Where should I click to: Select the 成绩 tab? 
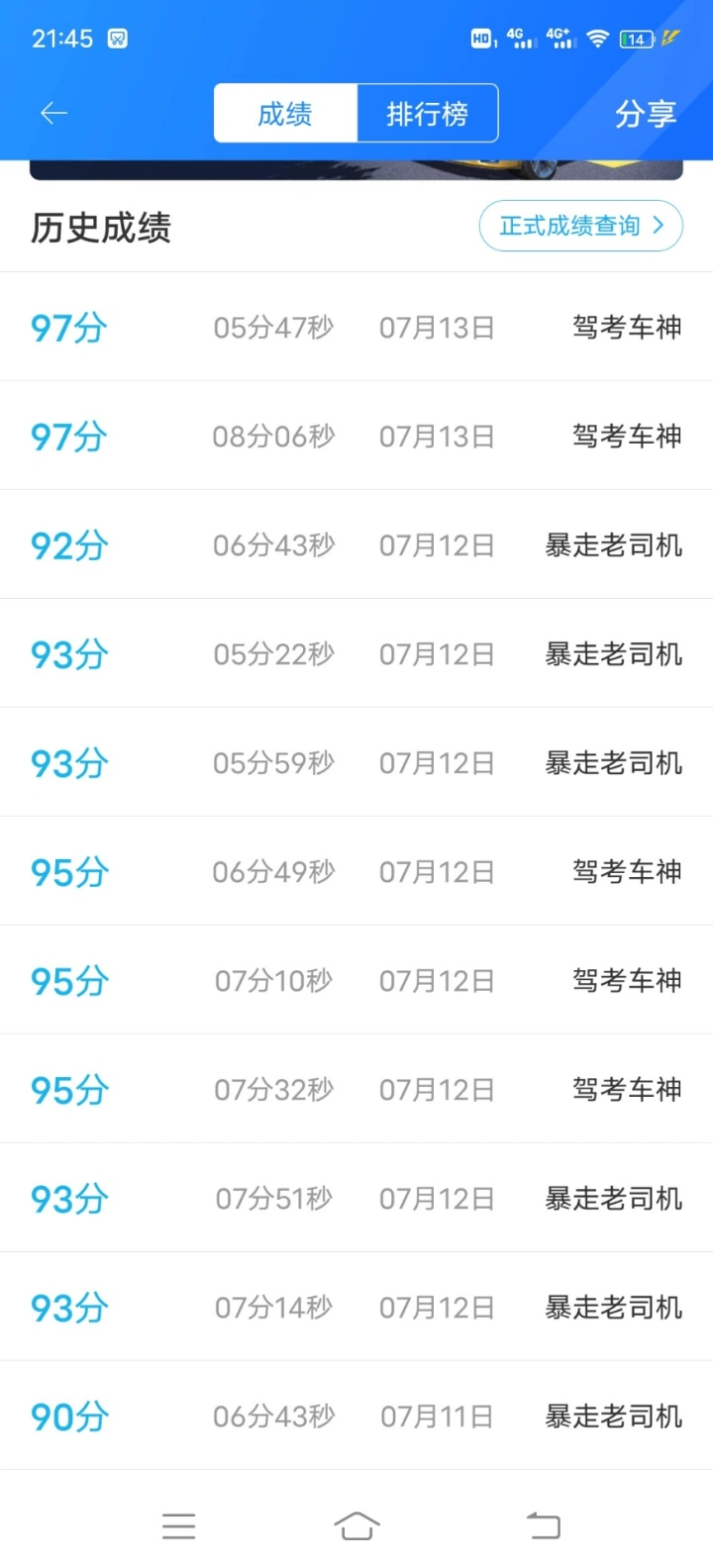pos(285,114)
